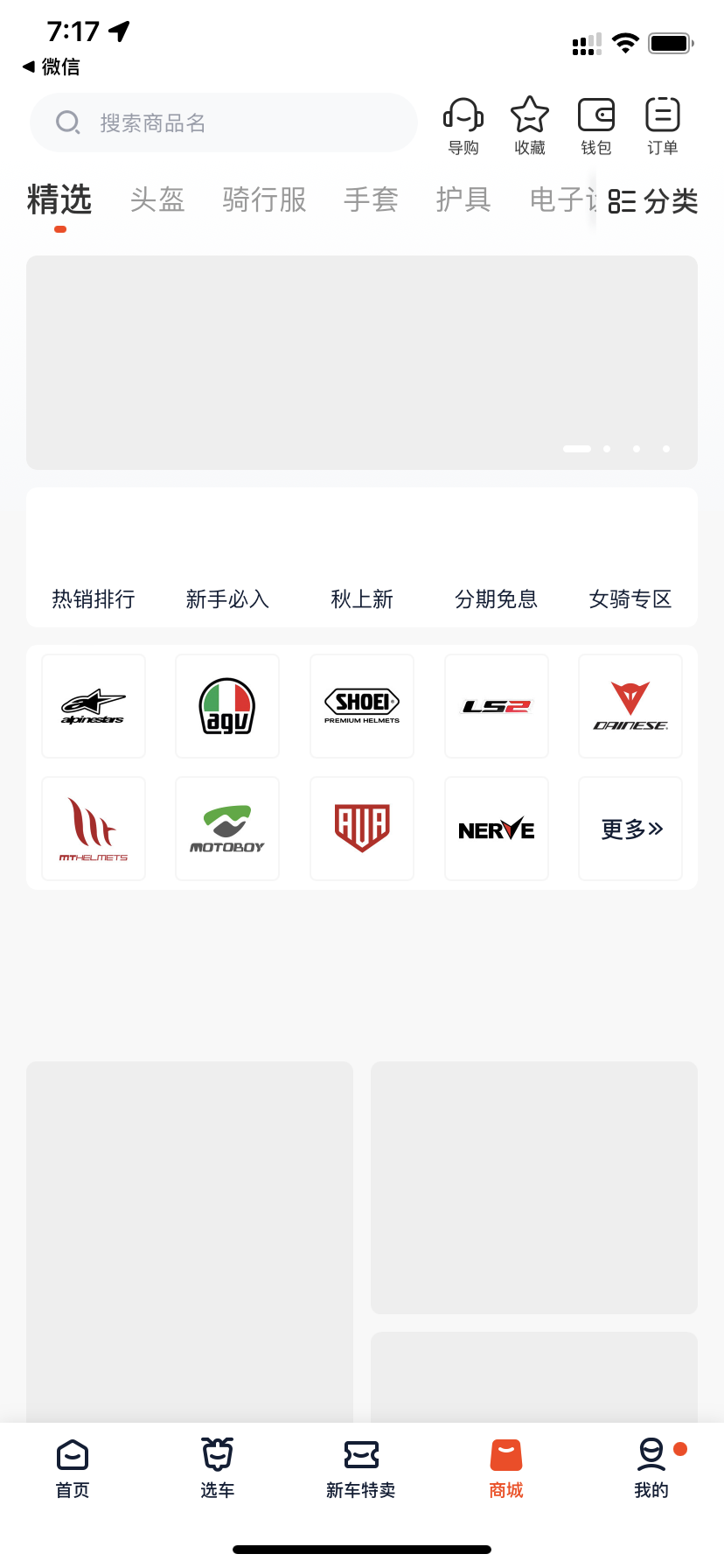
Task: Open 热销排行 hot sales ranking
Action: tap(94, 599)
